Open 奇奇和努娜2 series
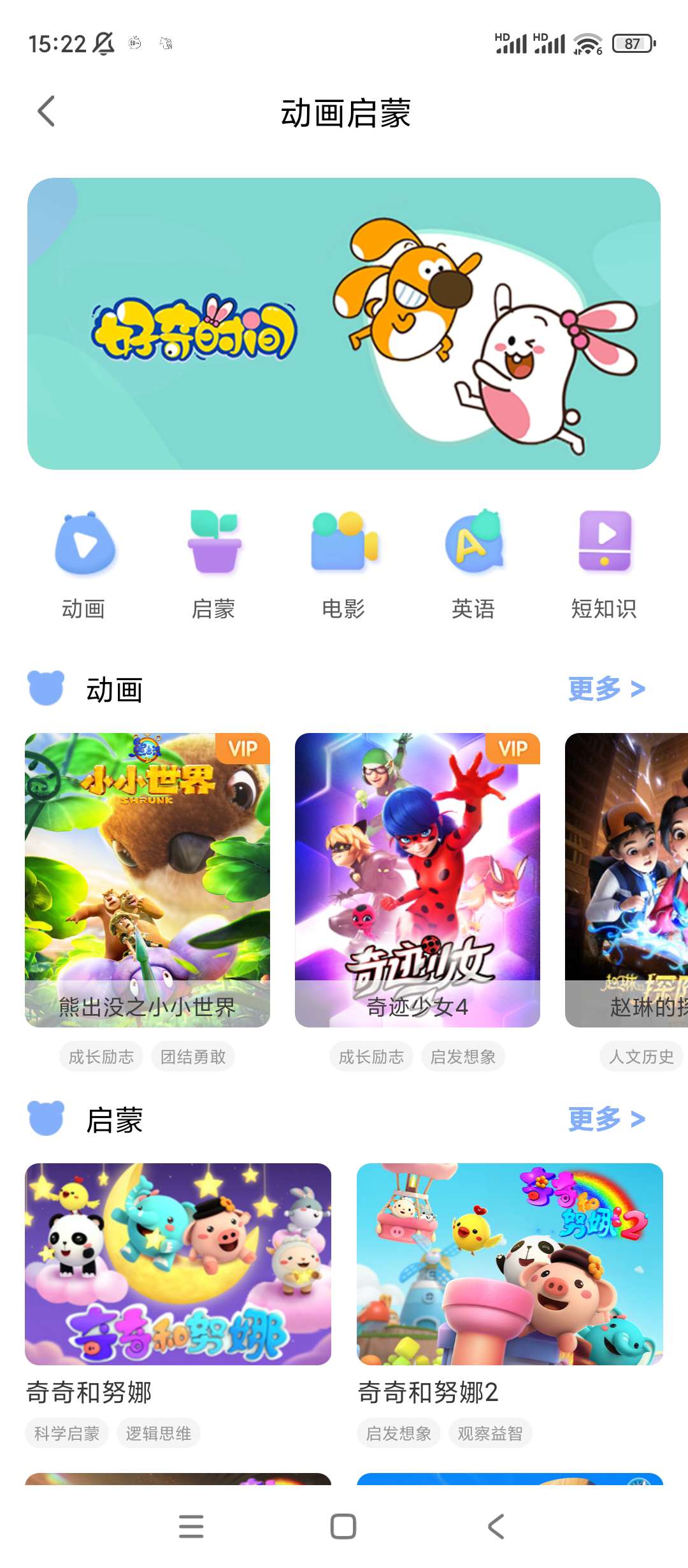 (x=510, y=1263)
